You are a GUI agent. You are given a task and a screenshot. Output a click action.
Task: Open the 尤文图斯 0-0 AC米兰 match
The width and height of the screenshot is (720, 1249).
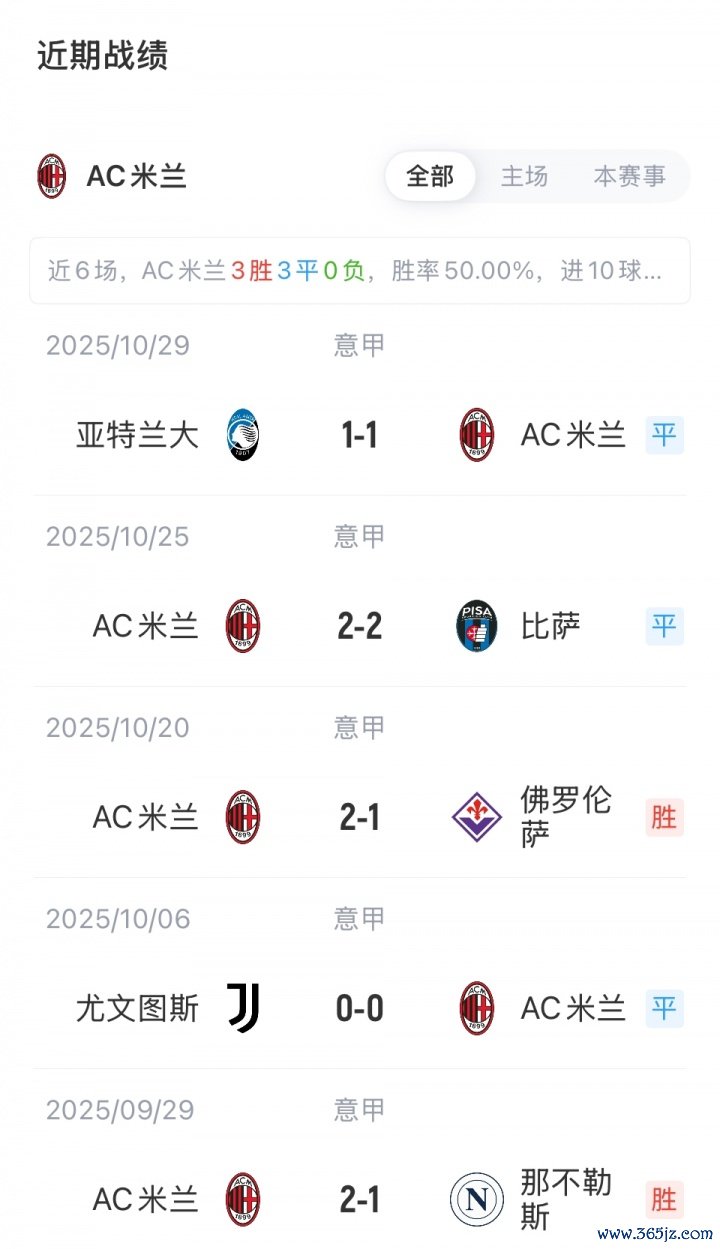coord(360,1009)
